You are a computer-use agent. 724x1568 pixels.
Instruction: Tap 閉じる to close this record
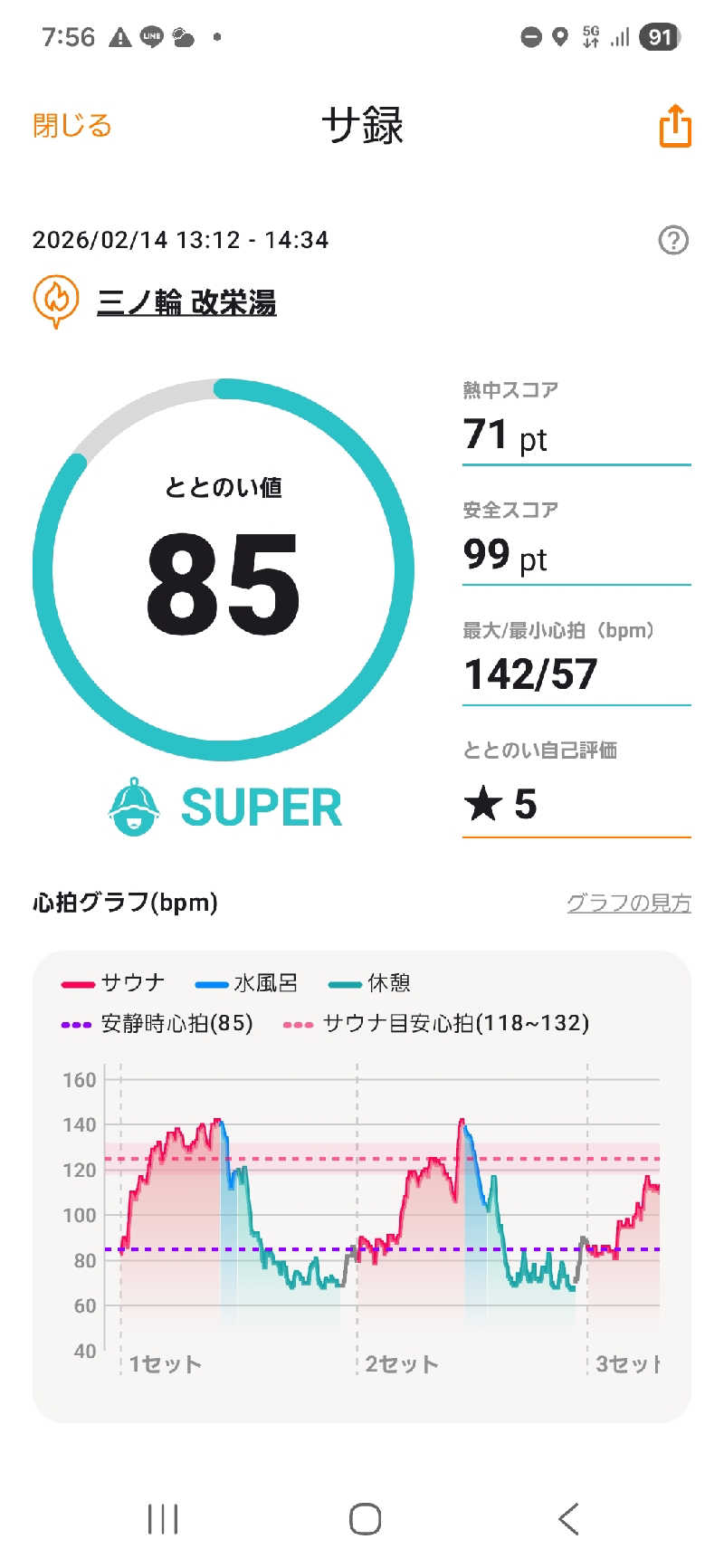[72, 125]
